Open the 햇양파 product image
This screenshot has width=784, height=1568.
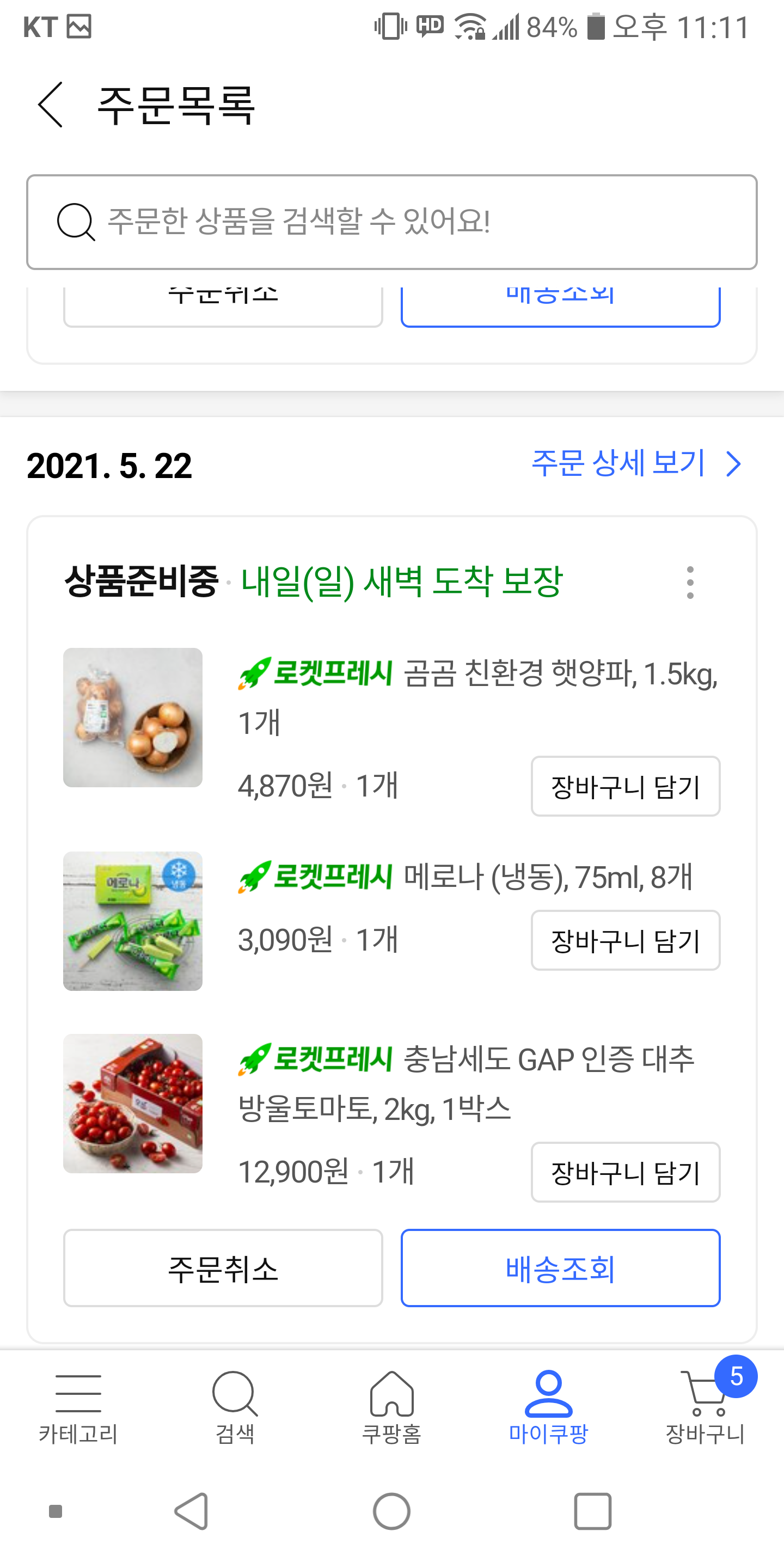pos(133,717)
